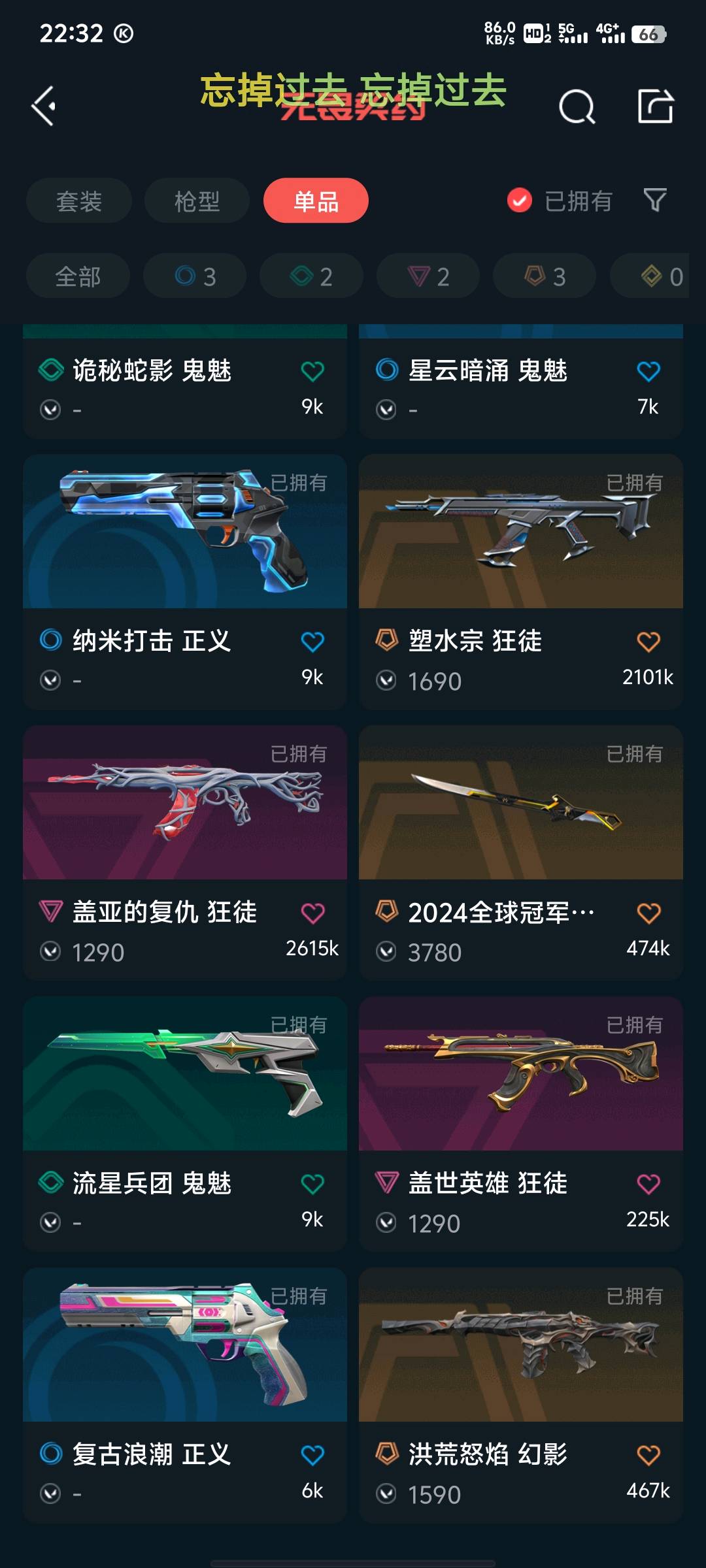
Task: Switch to the 套装 tab
Action: coord(79,201)
